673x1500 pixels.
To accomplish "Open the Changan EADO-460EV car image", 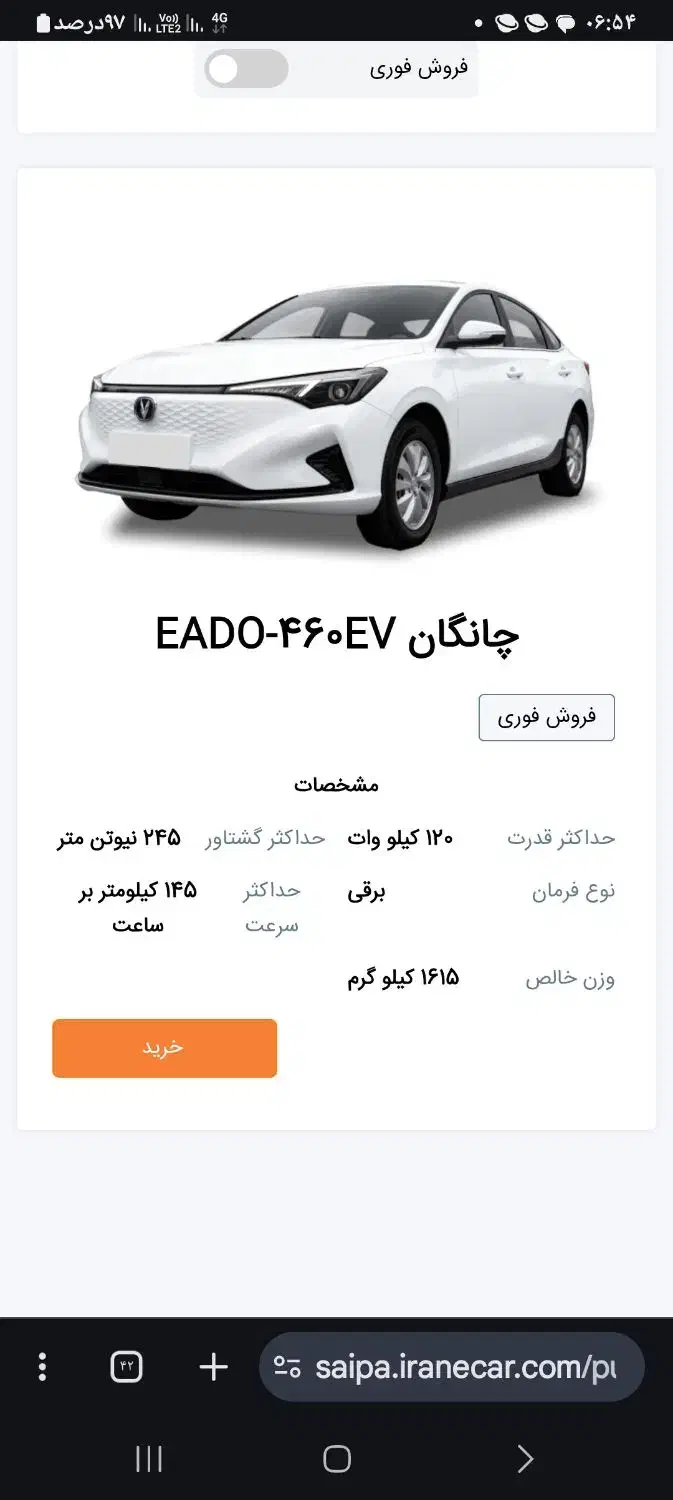I will [336, 415].
